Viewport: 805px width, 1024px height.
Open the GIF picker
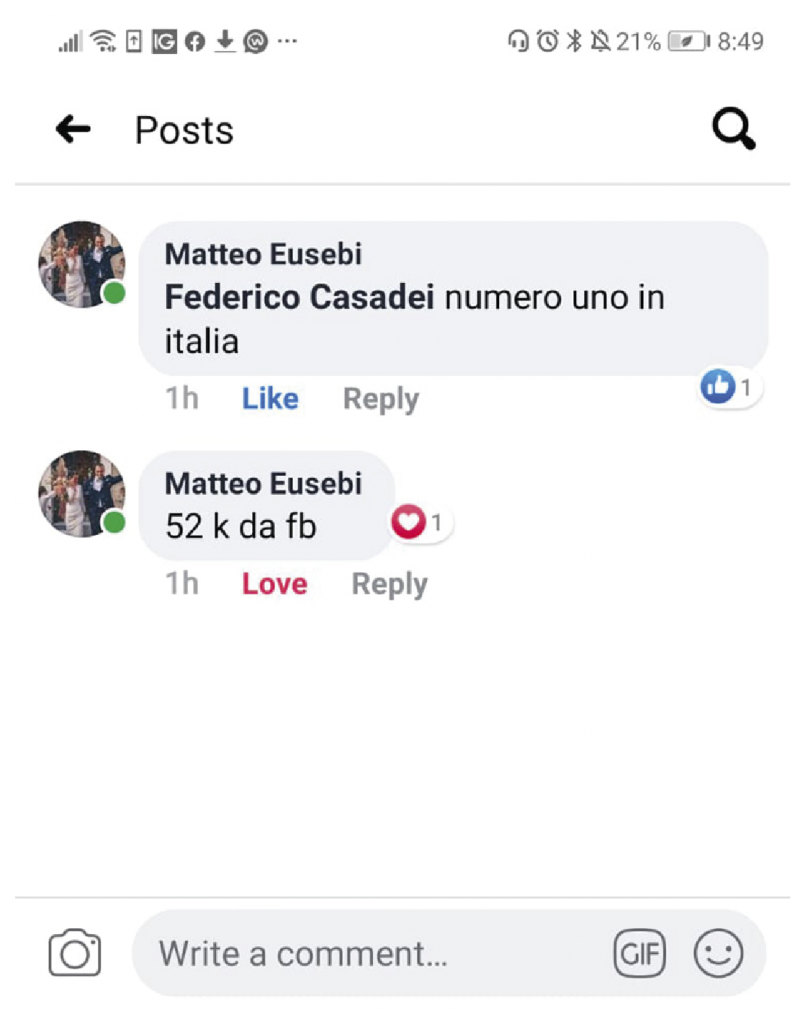(639, 953)
